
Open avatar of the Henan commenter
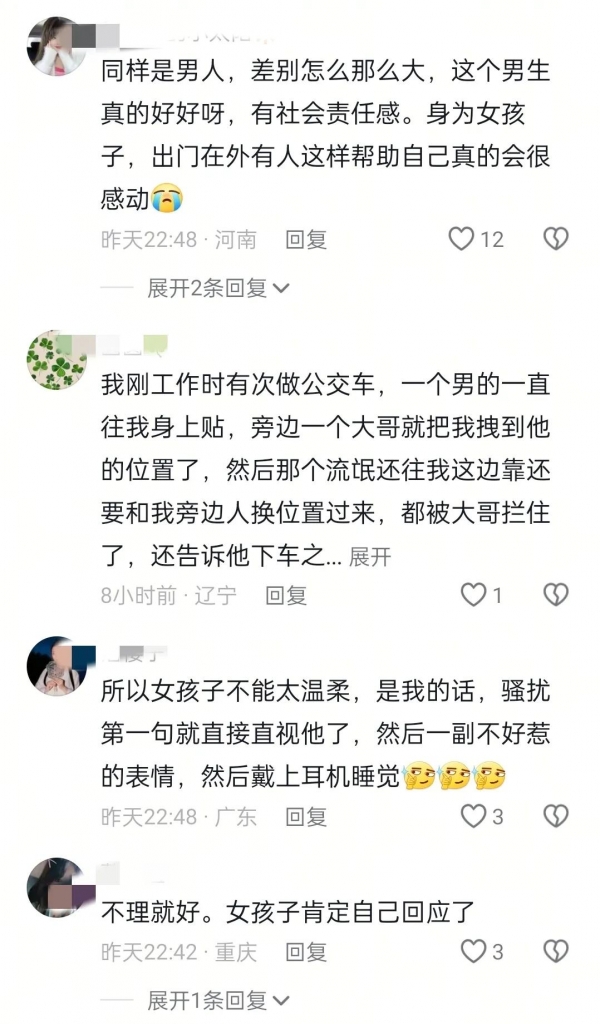click(56, 47)
